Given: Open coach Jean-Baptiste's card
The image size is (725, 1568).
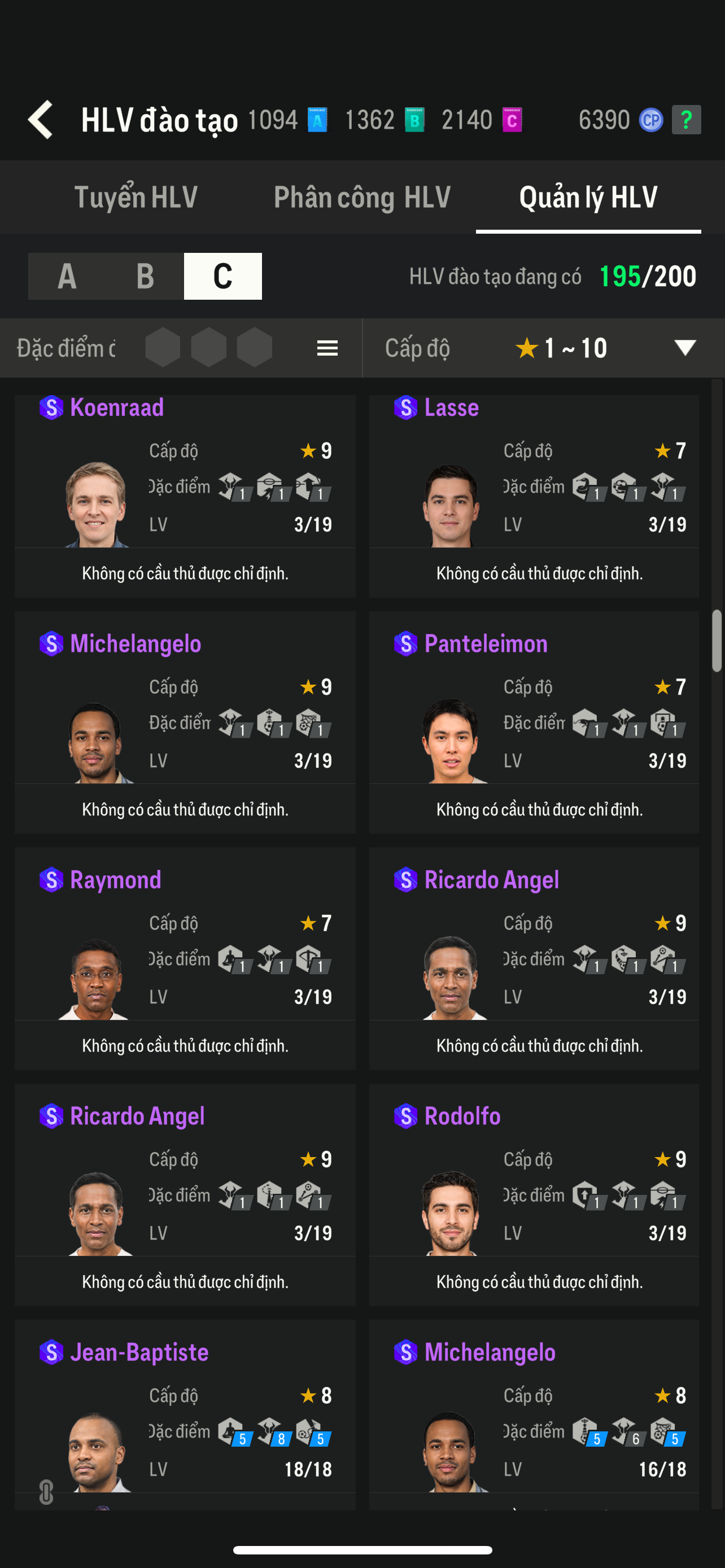Looking at the screenshot, I should pyautogui.click(x=185, y=1414).
